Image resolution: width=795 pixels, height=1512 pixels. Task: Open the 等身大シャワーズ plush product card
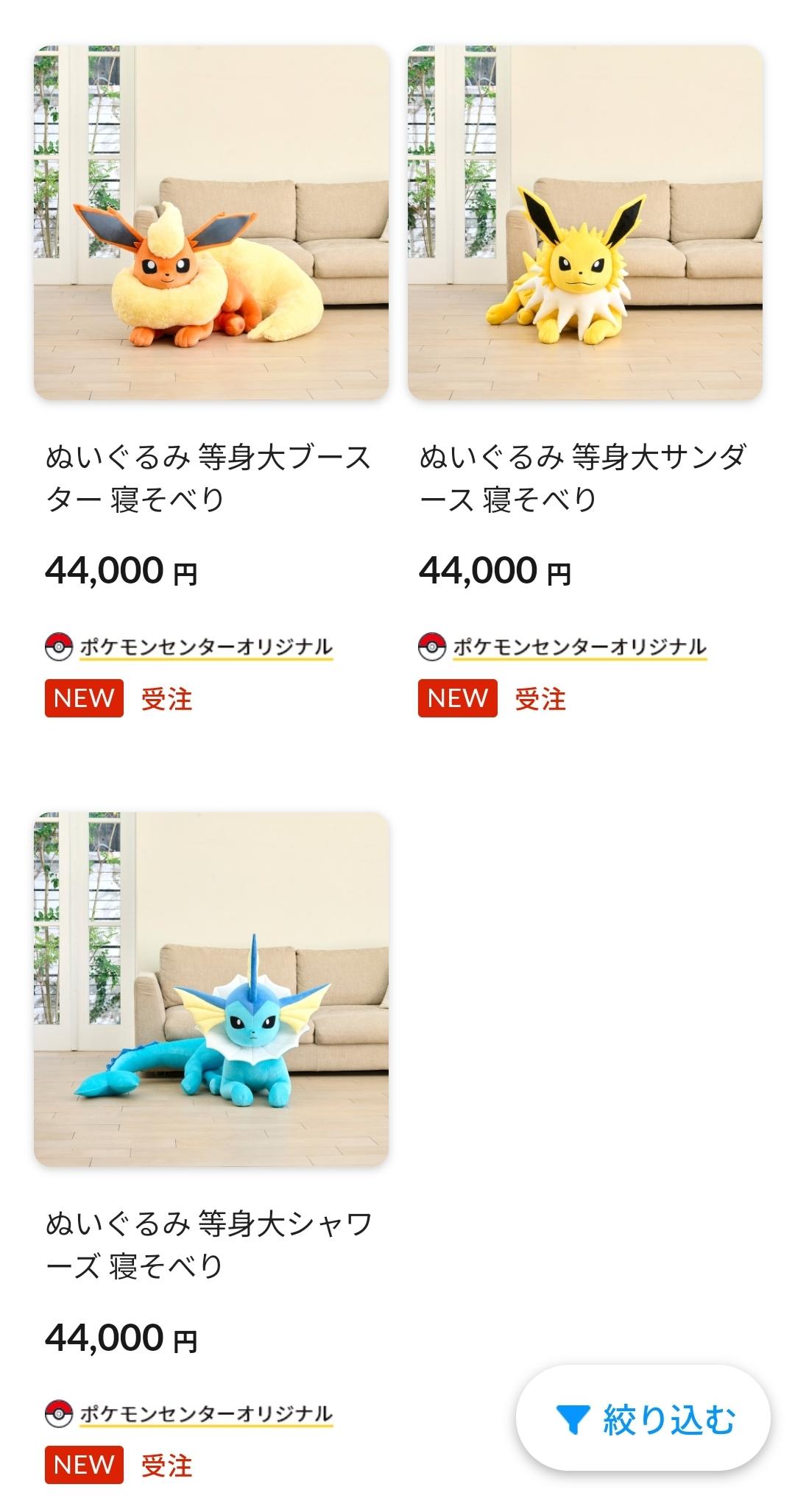click(x=211, y=989)
